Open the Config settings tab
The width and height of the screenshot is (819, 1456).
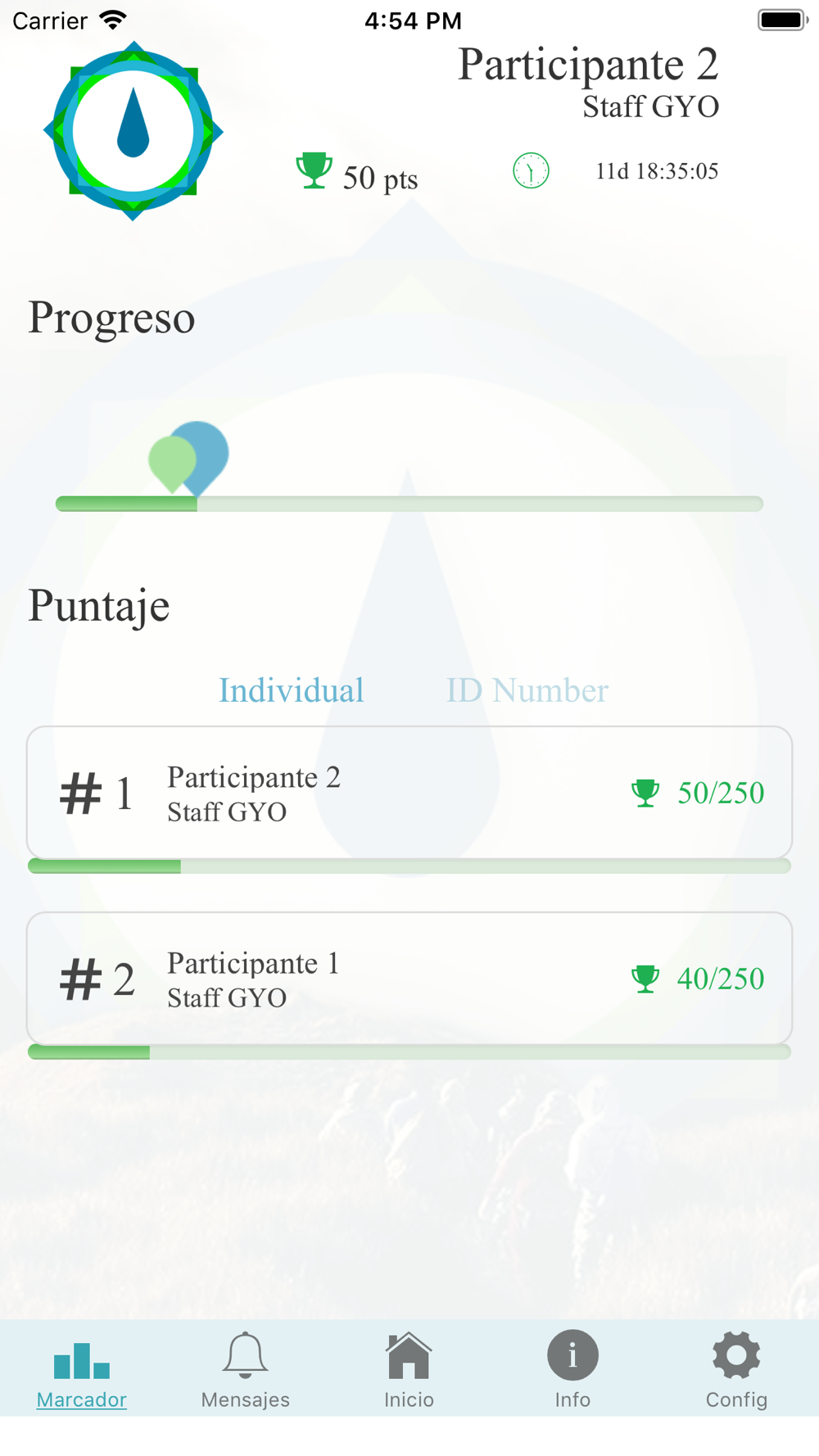pyautogui.click(x=736, y=1369)
